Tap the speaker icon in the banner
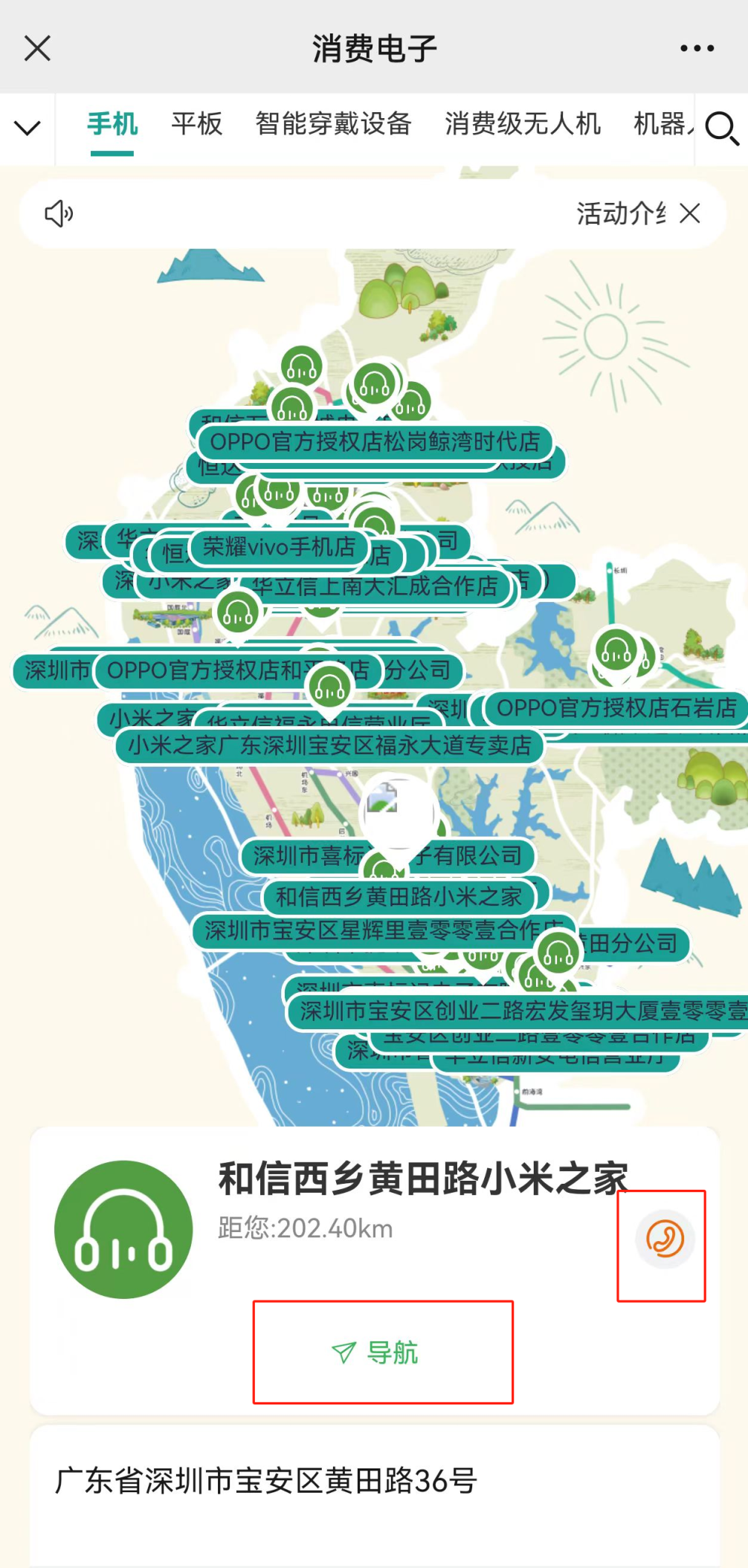The height and width of the screenshot is (1568, 748). [x=59, y=214]
